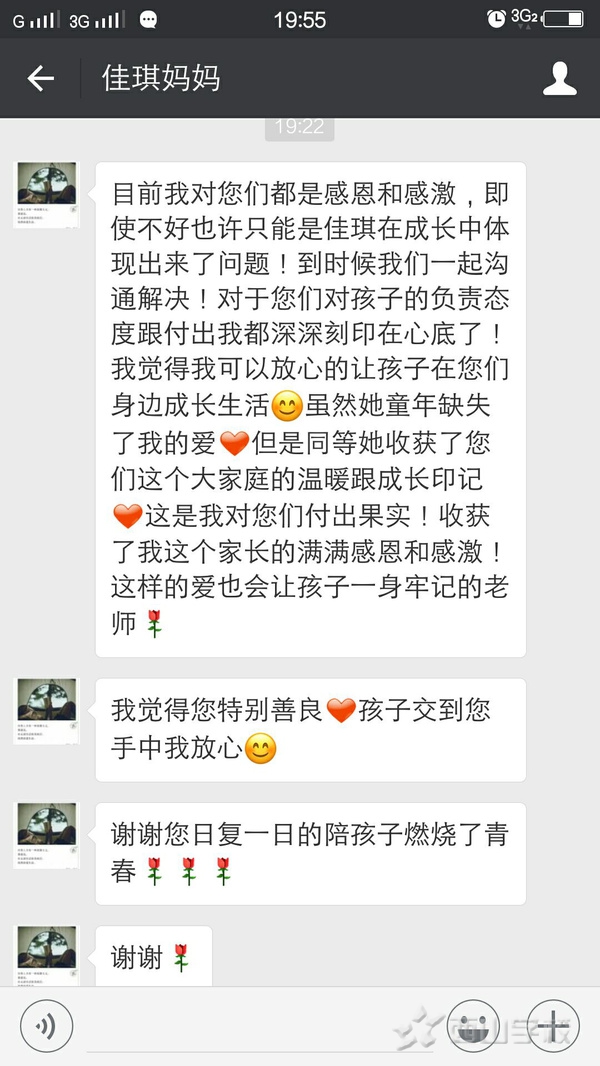Viewport: 600px width, 1066px height.
Task: Switch to voice message input
Action: pos(46,1025)
